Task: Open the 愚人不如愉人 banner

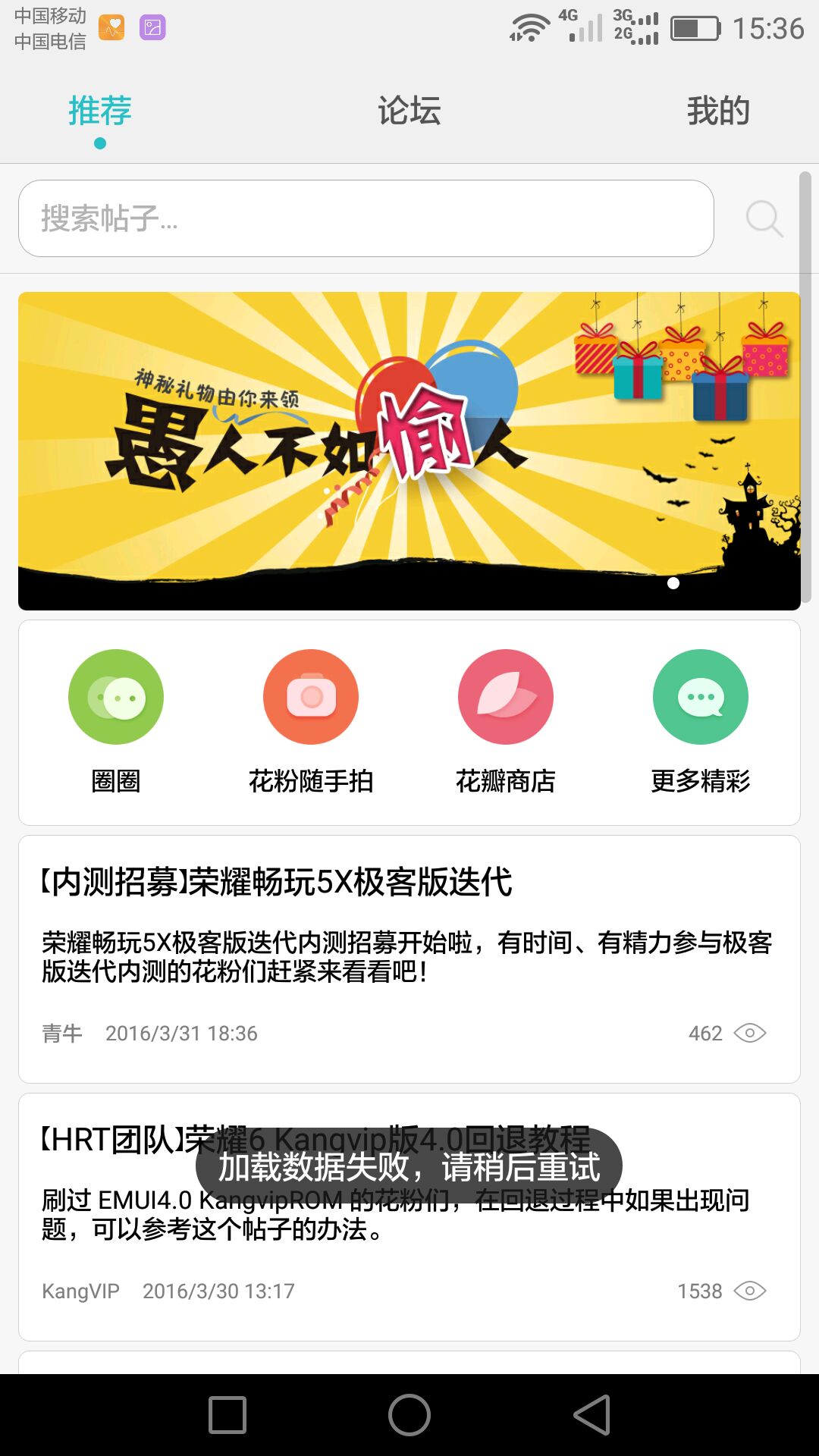Action: (409, 450)
